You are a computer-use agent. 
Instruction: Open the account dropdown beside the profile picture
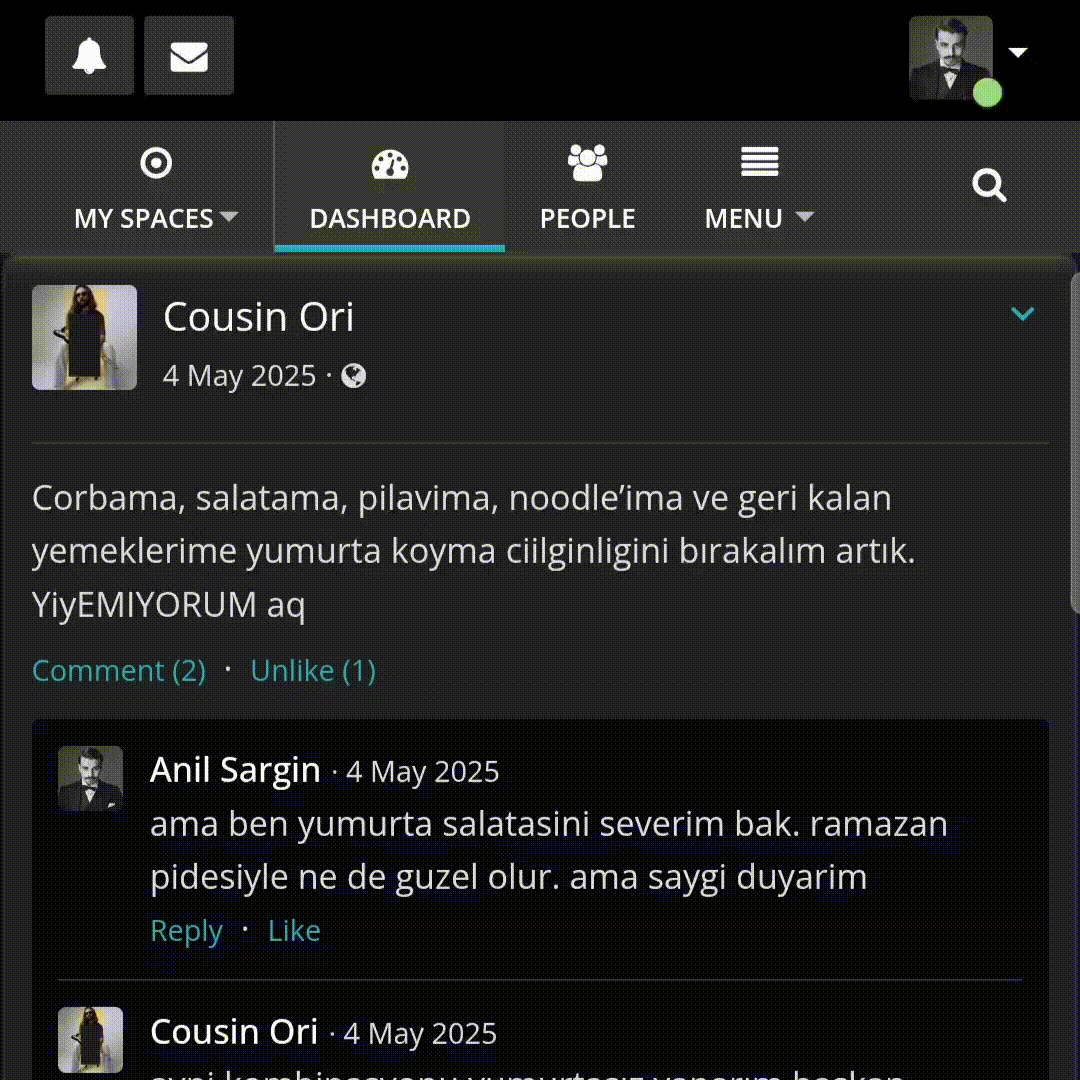(x=1018, y=53)
